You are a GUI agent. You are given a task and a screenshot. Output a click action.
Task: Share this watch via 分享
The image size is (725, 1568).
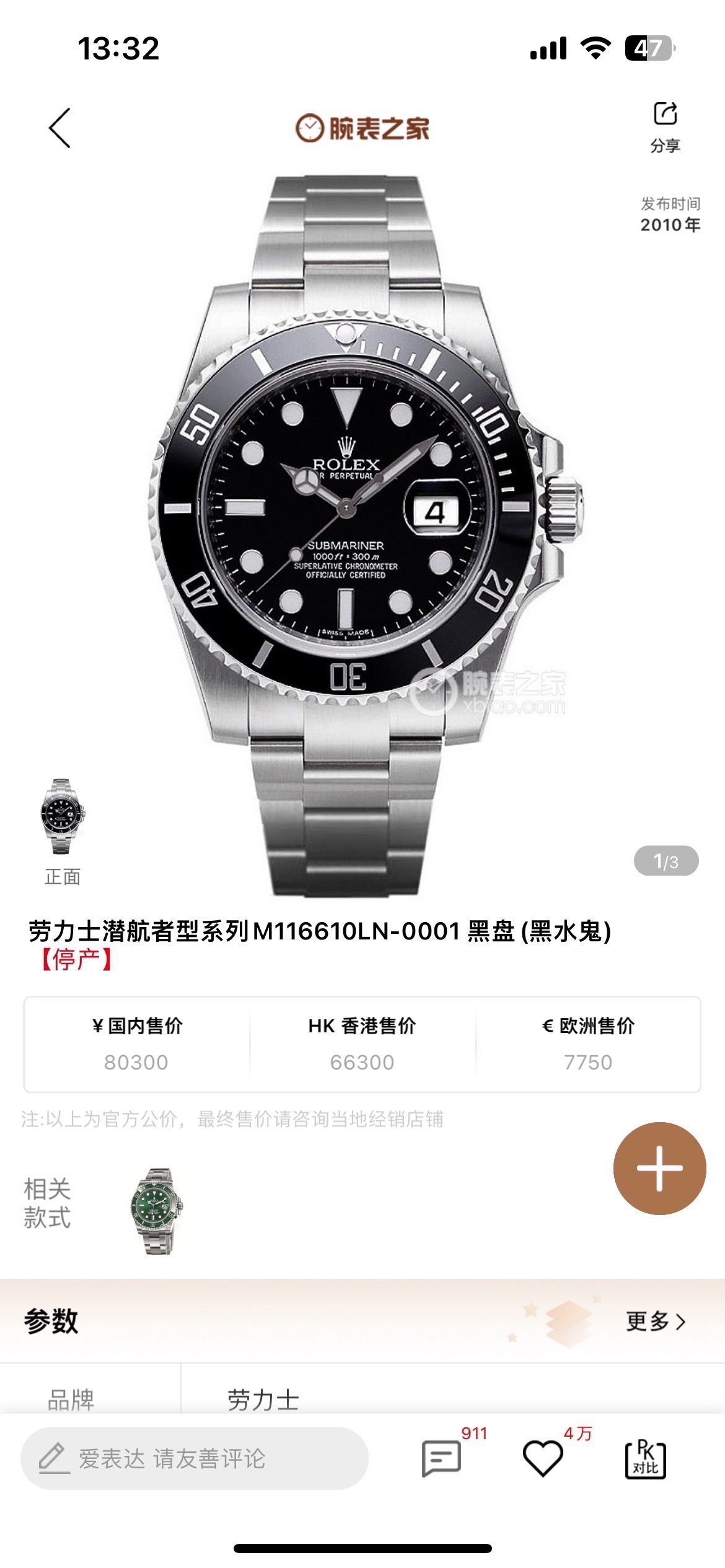665,126
